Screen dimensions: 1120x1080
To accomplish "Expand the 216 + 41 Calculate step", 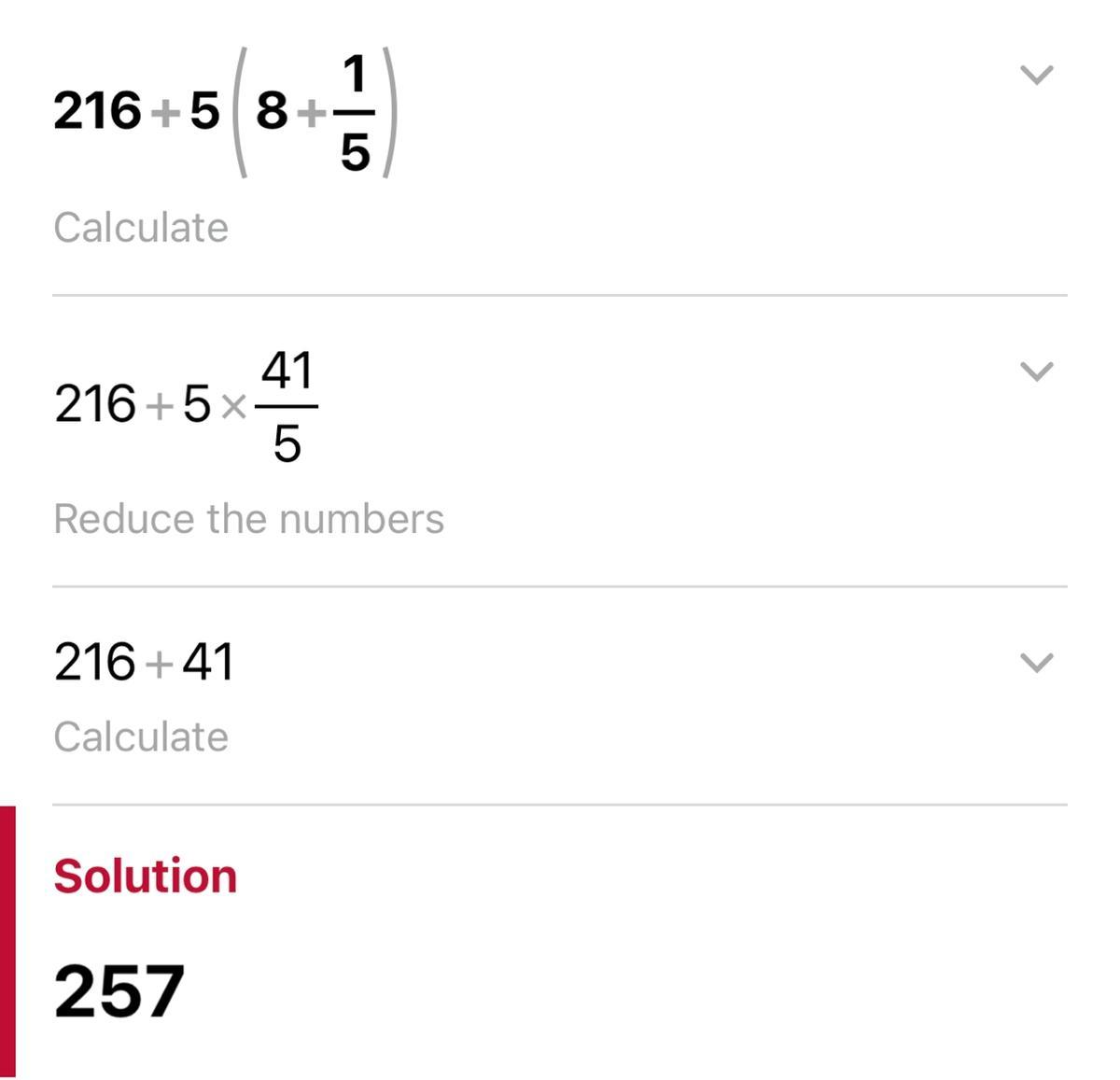I will point(1036,663).
